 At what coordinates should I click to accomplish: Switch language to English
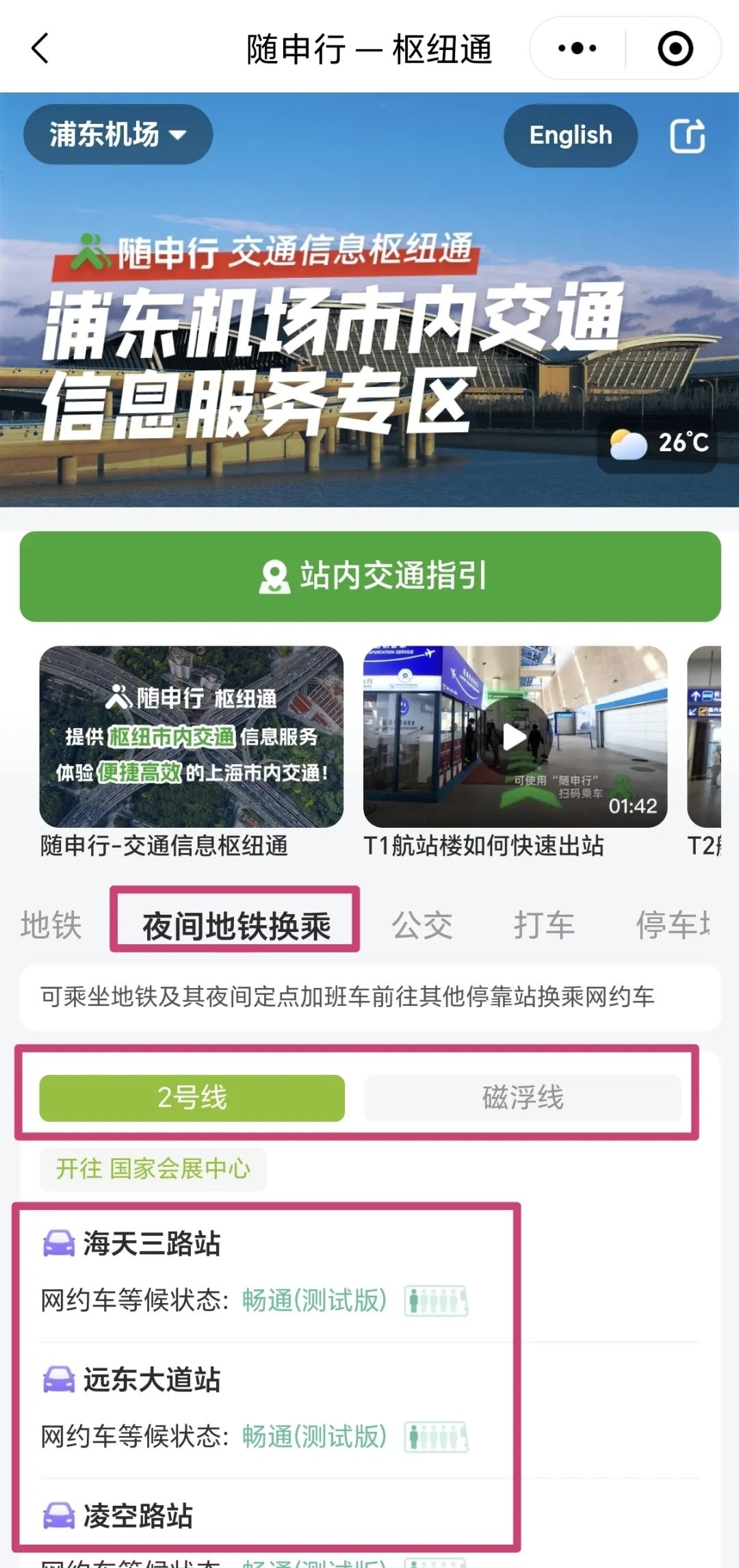[570, 135]
